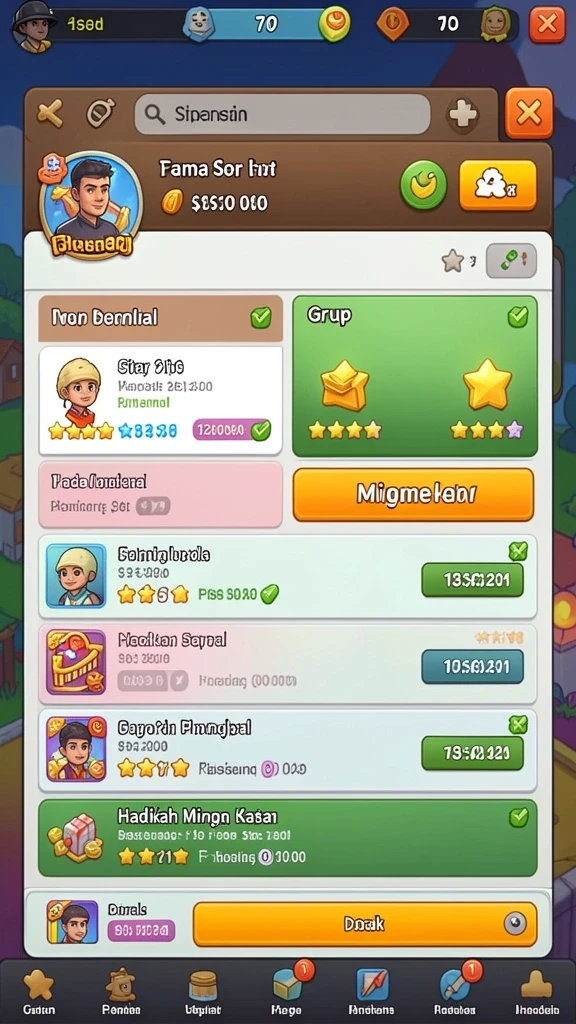Open the Star Slite player card
Viewport: 576px width, 1024px height.
161,400
